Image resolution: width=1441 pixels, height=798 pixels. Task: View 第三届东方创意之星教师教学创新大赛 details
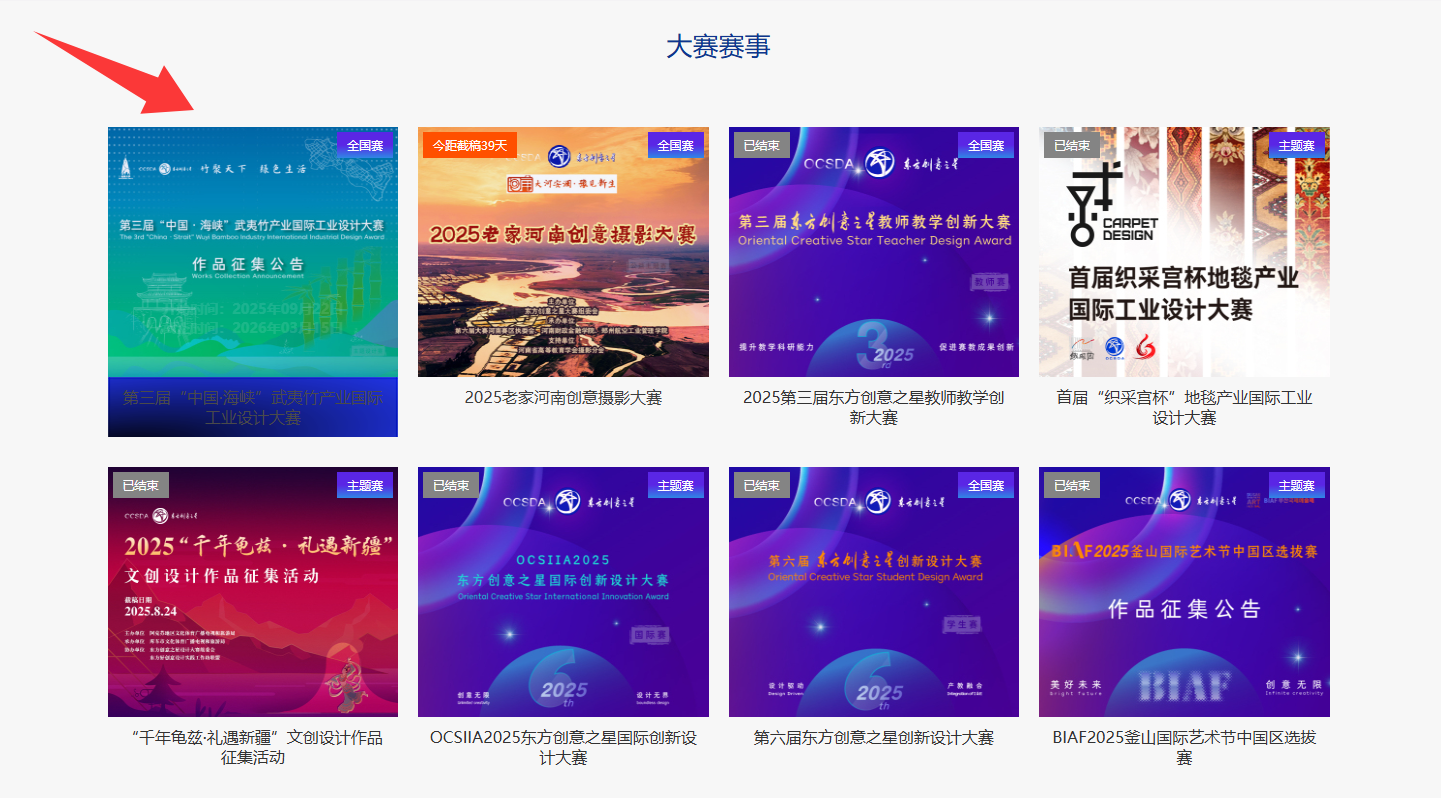(873, 252)
